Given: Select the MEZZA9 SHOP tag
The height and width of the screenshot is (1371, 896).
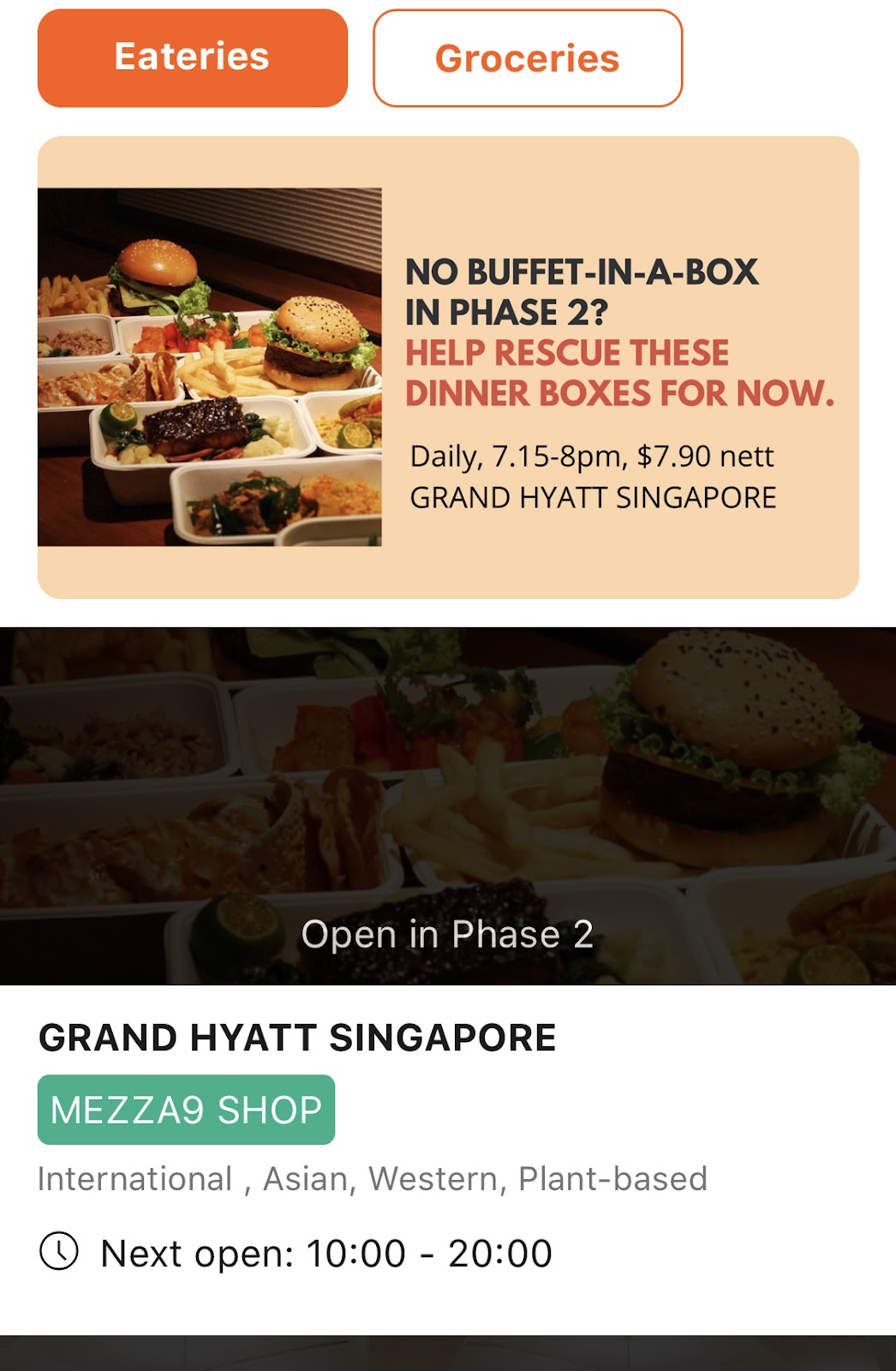Looking at the screenshot, I should click(x=186, y=1110).
